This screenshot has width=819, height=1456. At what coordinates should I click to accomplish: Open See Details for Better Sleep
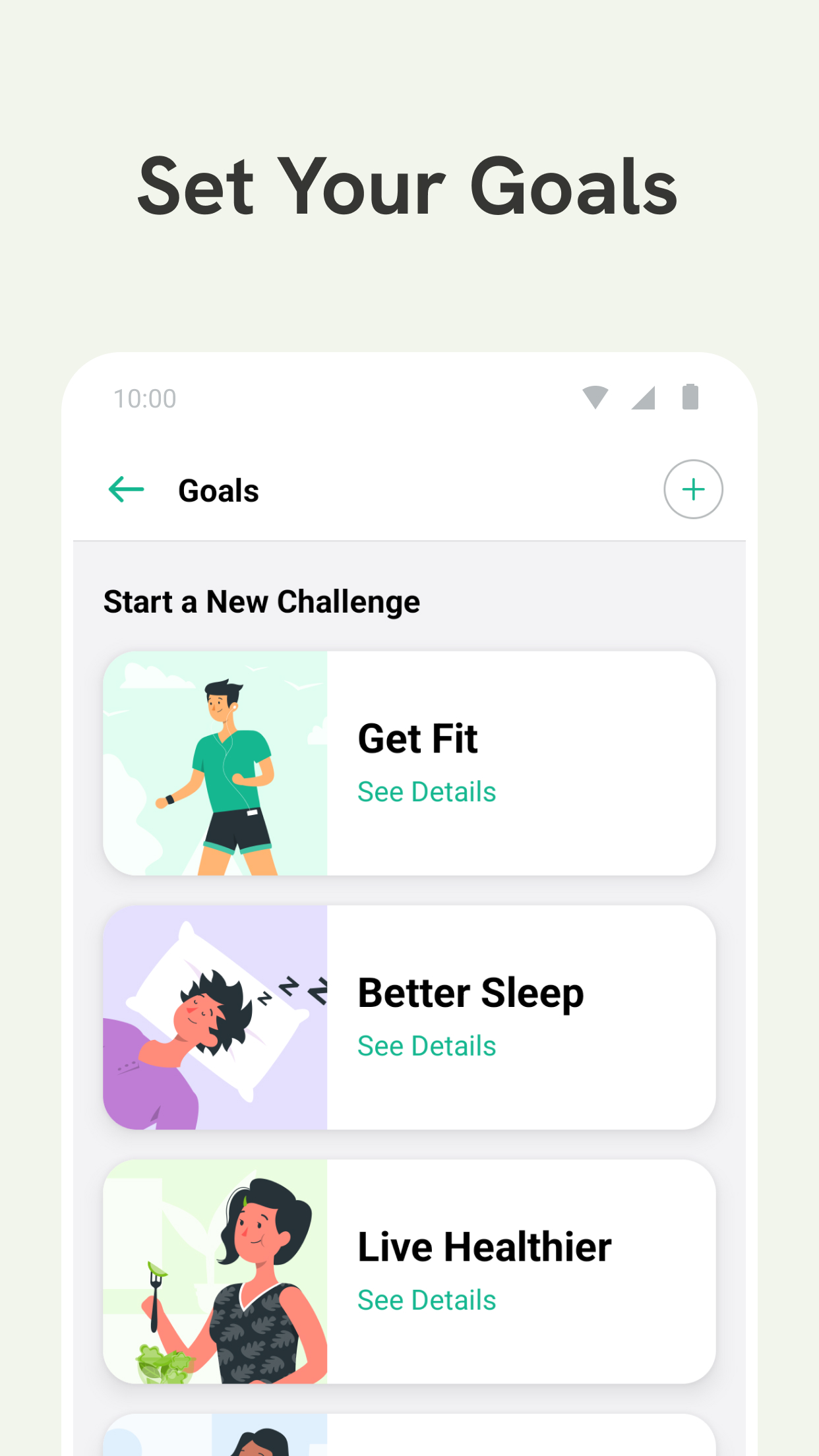[x=427, y=1046]
